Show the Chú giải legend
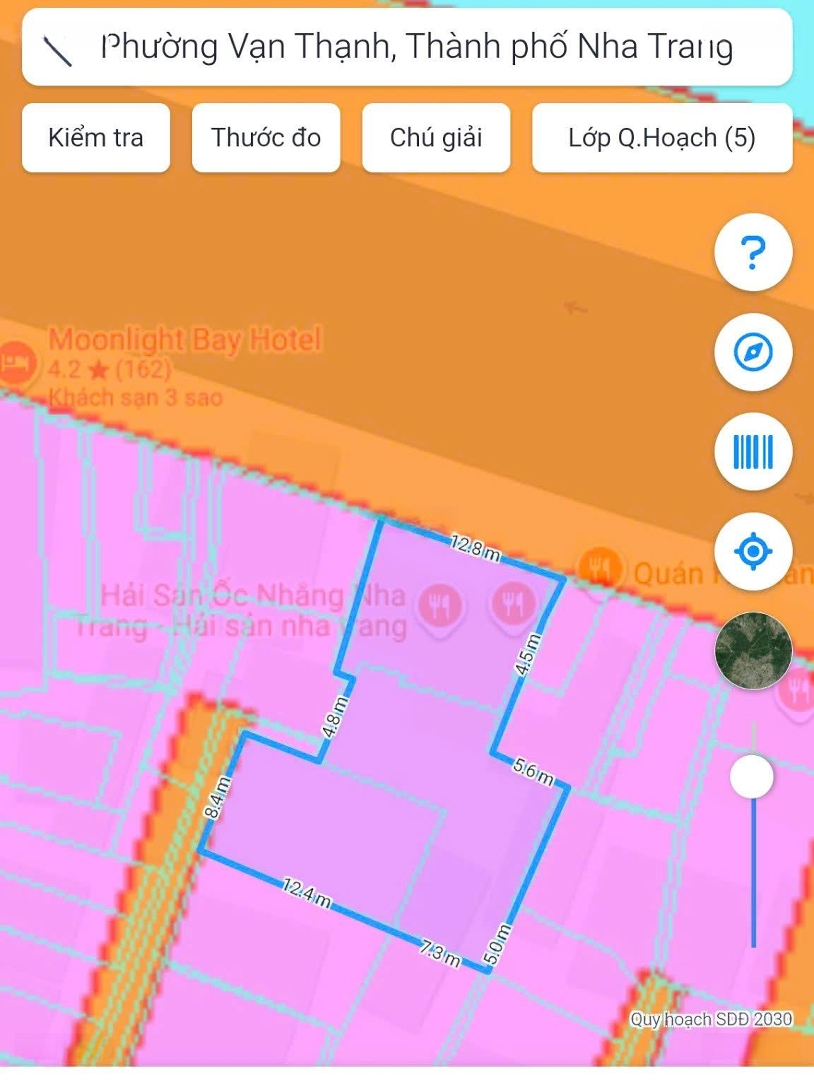The image size is (814, 1080). pos(436,138)
